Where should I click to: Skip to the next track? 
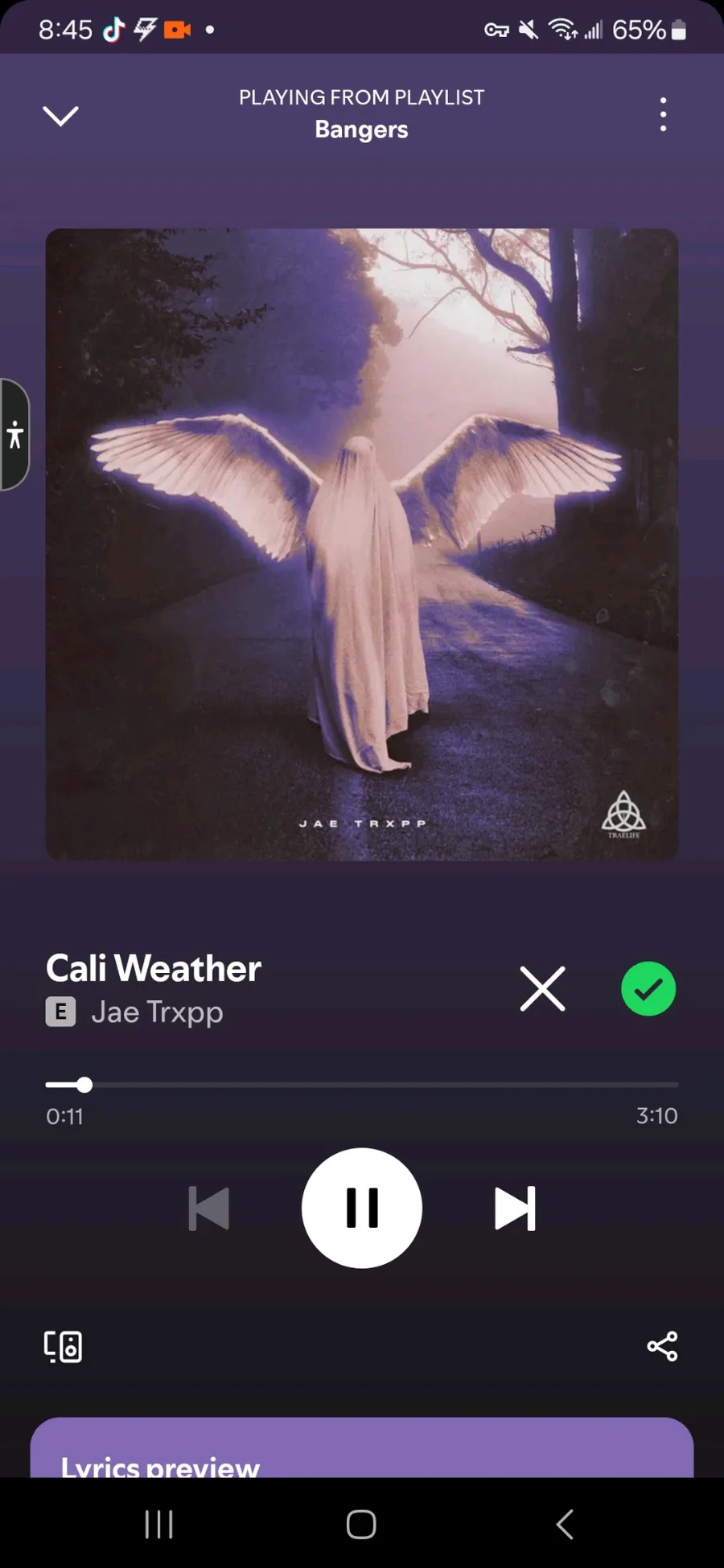pos(515,1208)
